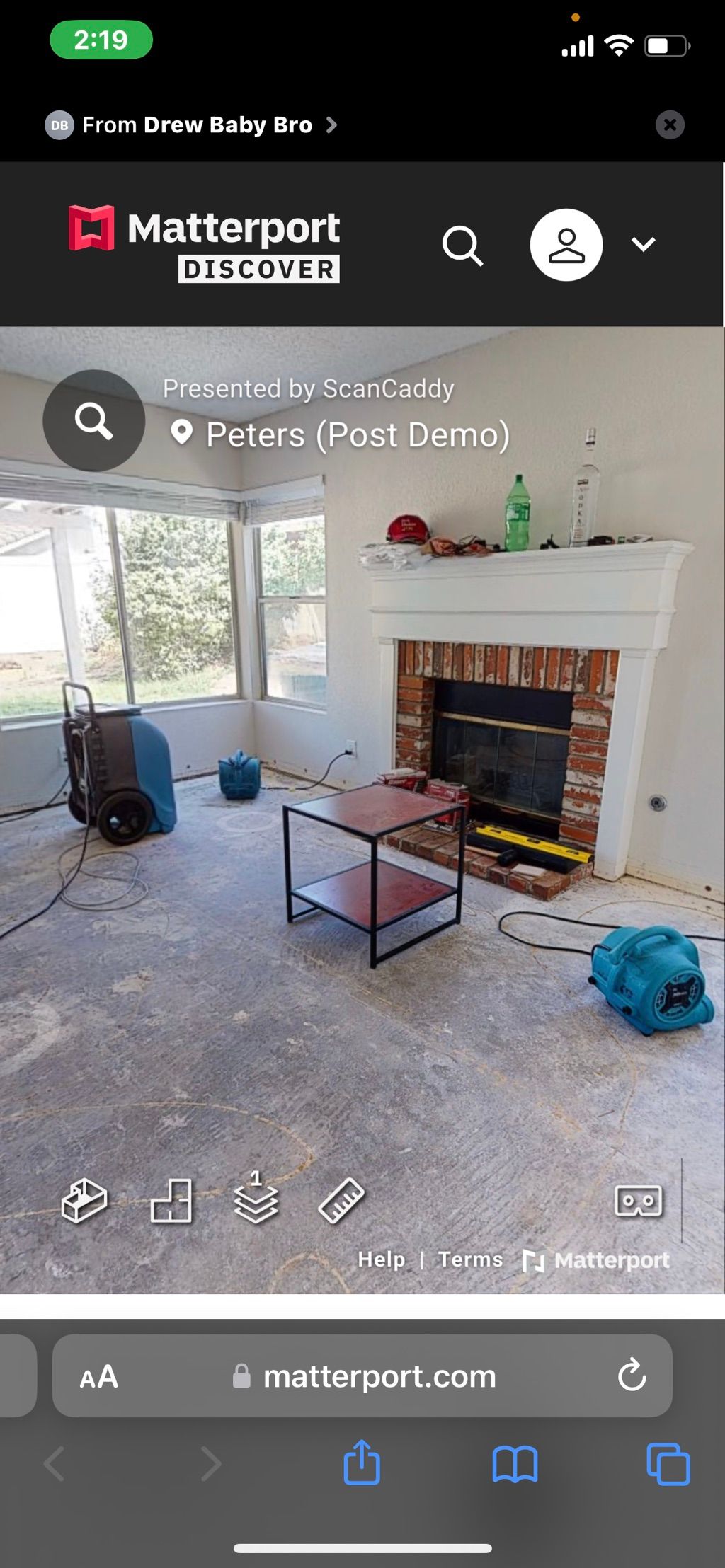The width and height of the screenshot is (725, 1568).
Task: Open the Help link
Action: tap(381, 1259)
